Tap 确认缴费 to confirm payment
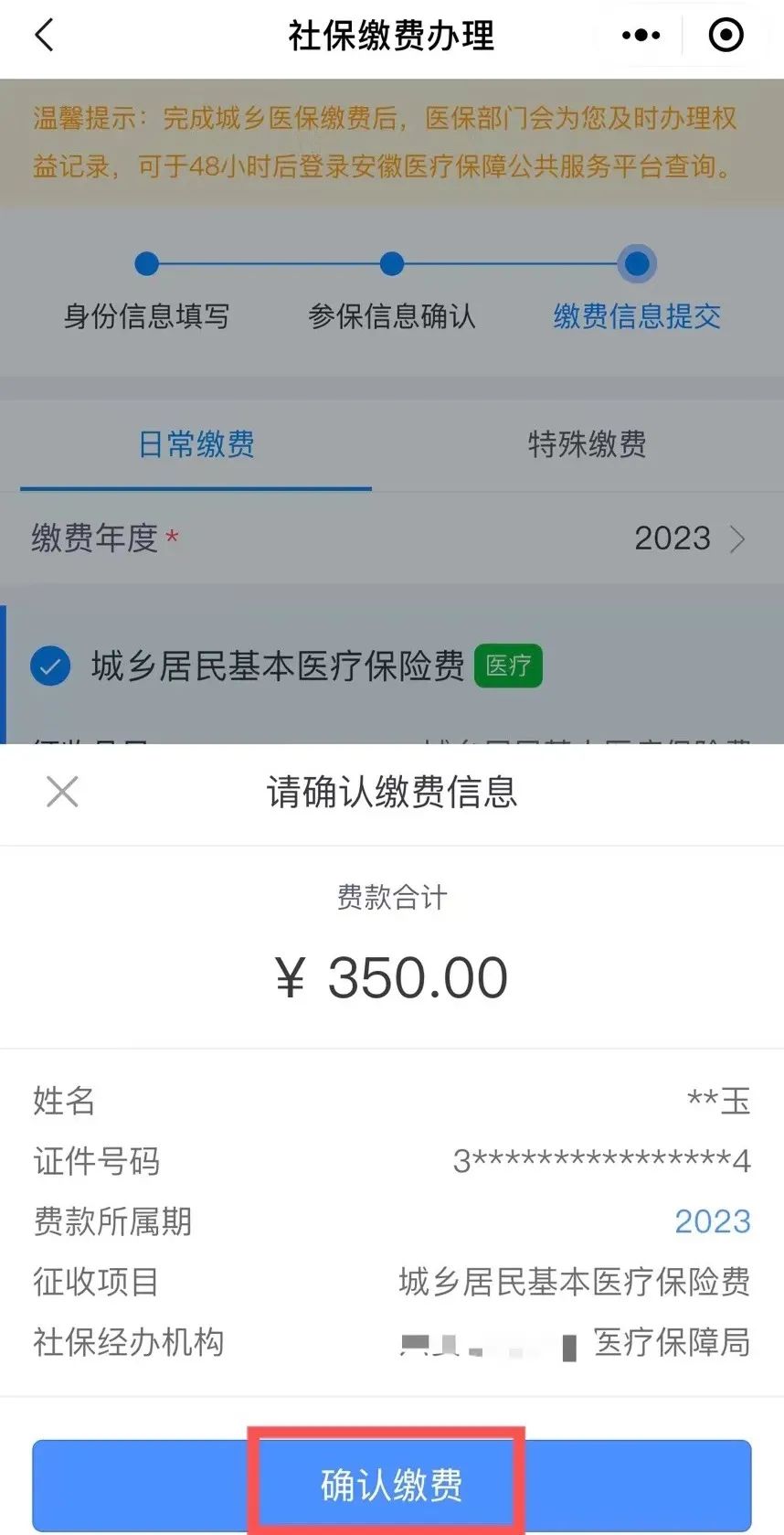Viewport: 784px width, 1535px height. point(392,1485)
